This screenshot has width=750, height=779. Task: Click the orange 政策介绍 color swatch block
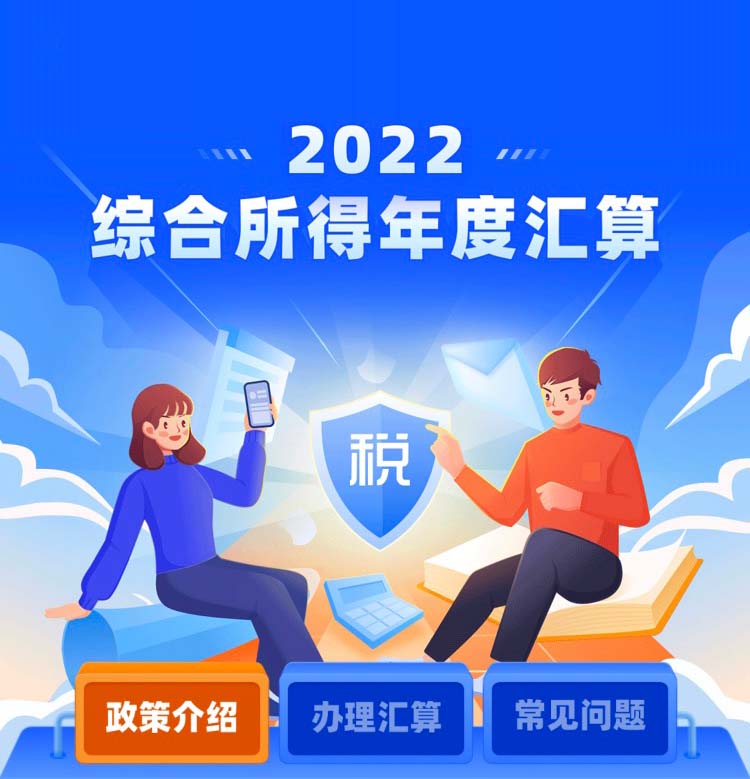tap(170, 712)
